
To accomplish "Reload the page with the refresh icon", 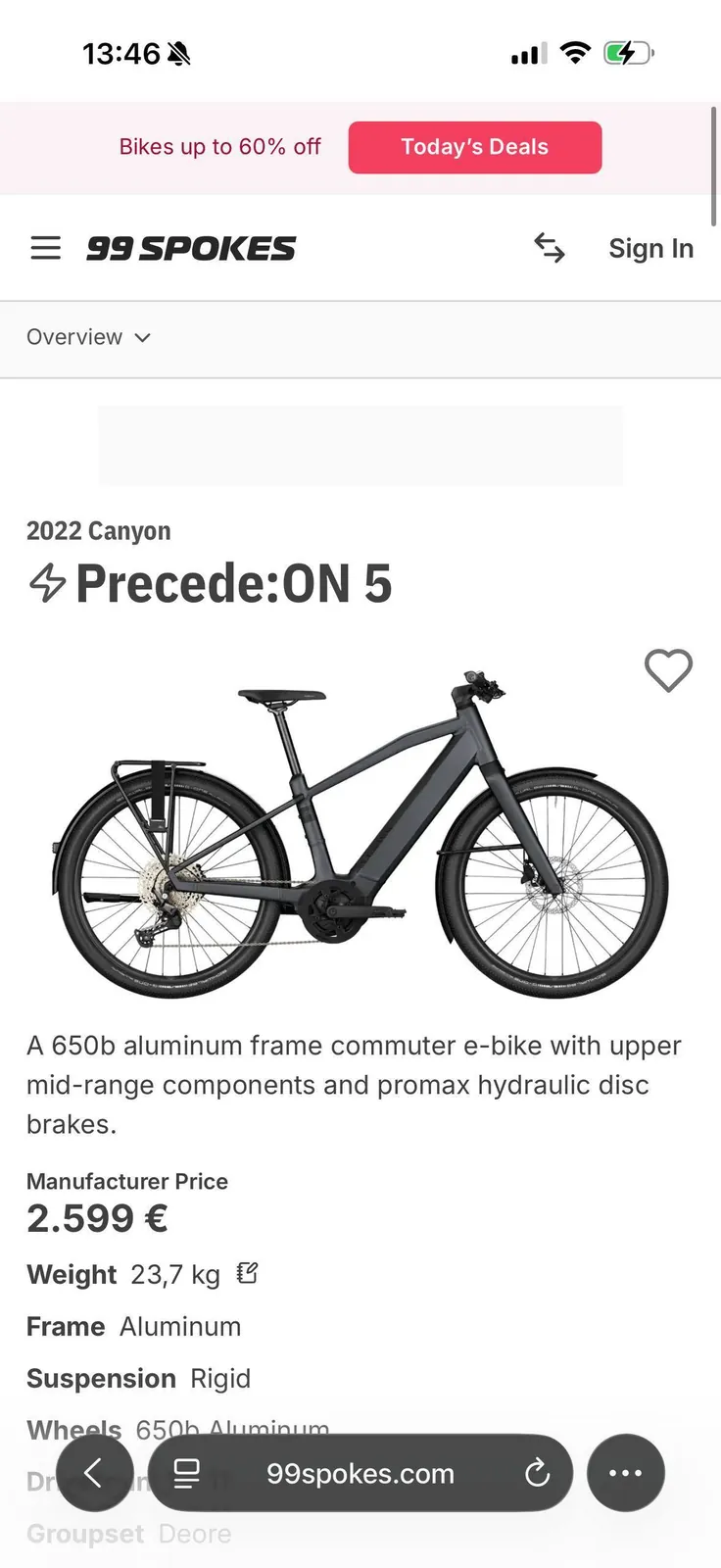I will pos(537,1473).
